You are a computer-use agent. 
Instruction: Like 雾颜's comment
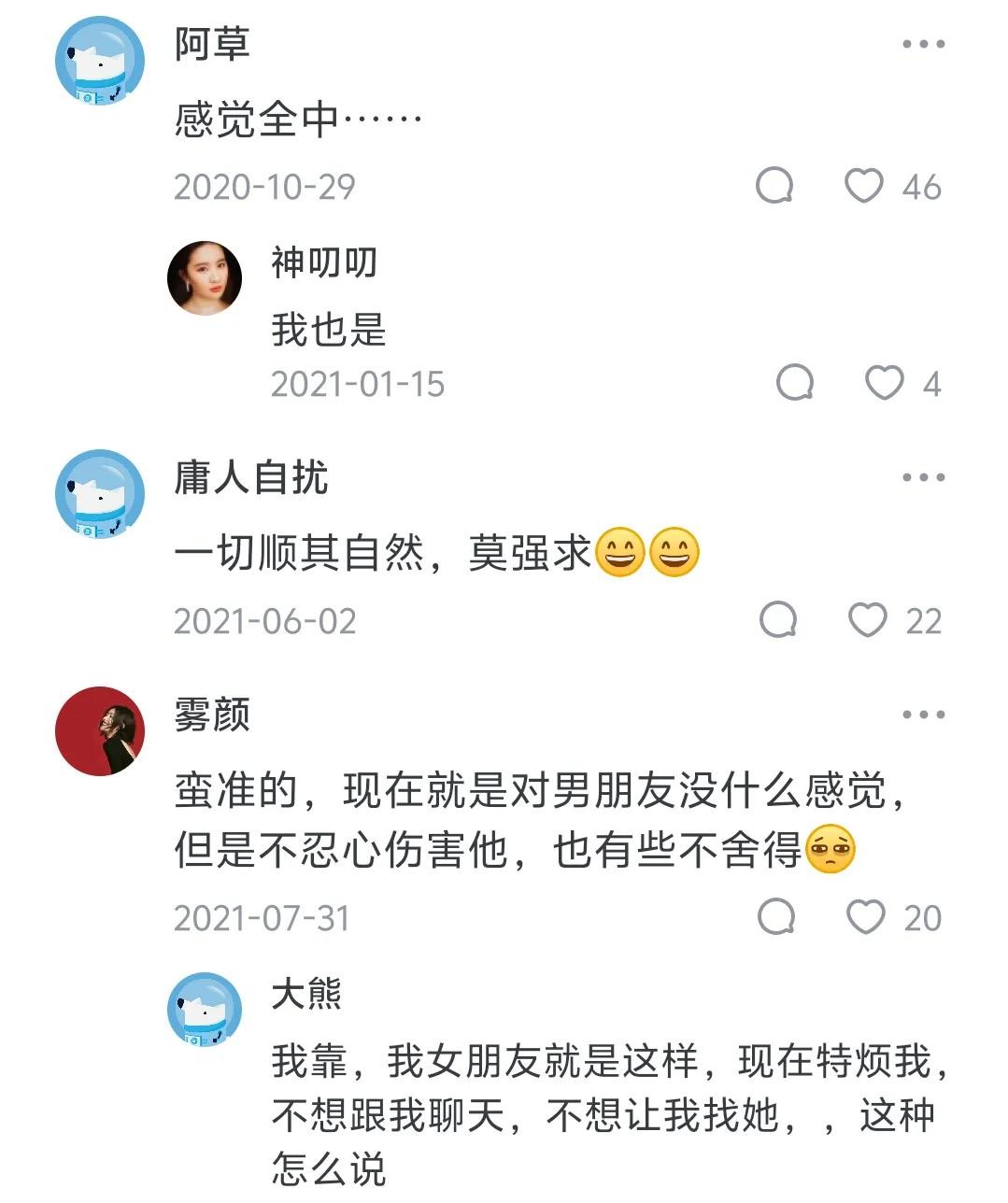coord(865,917)
